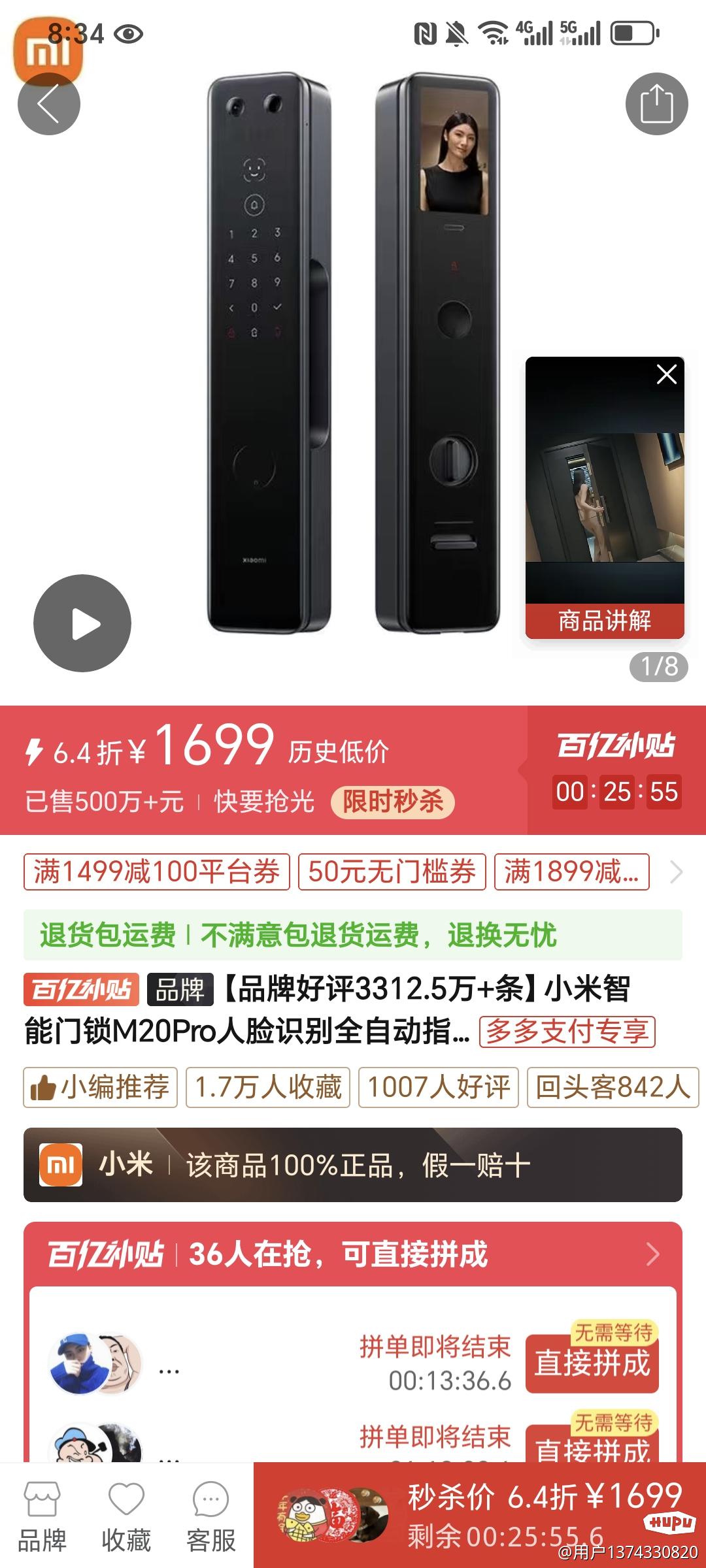
Task: View the 1007人好评 reviews chip
Action: pos(438,1087)
